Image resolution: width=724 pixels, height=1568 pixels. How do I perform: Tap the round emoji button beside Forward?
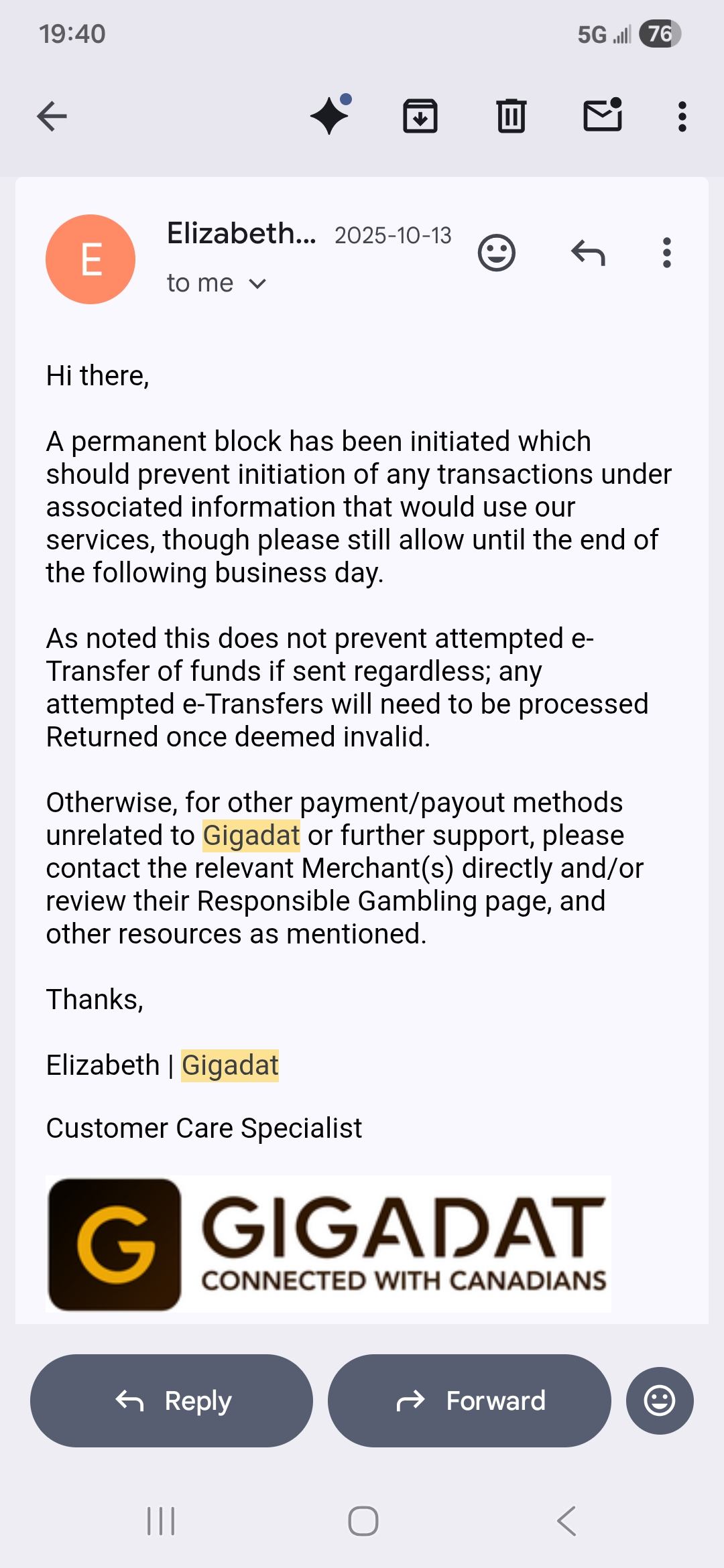660,1400
